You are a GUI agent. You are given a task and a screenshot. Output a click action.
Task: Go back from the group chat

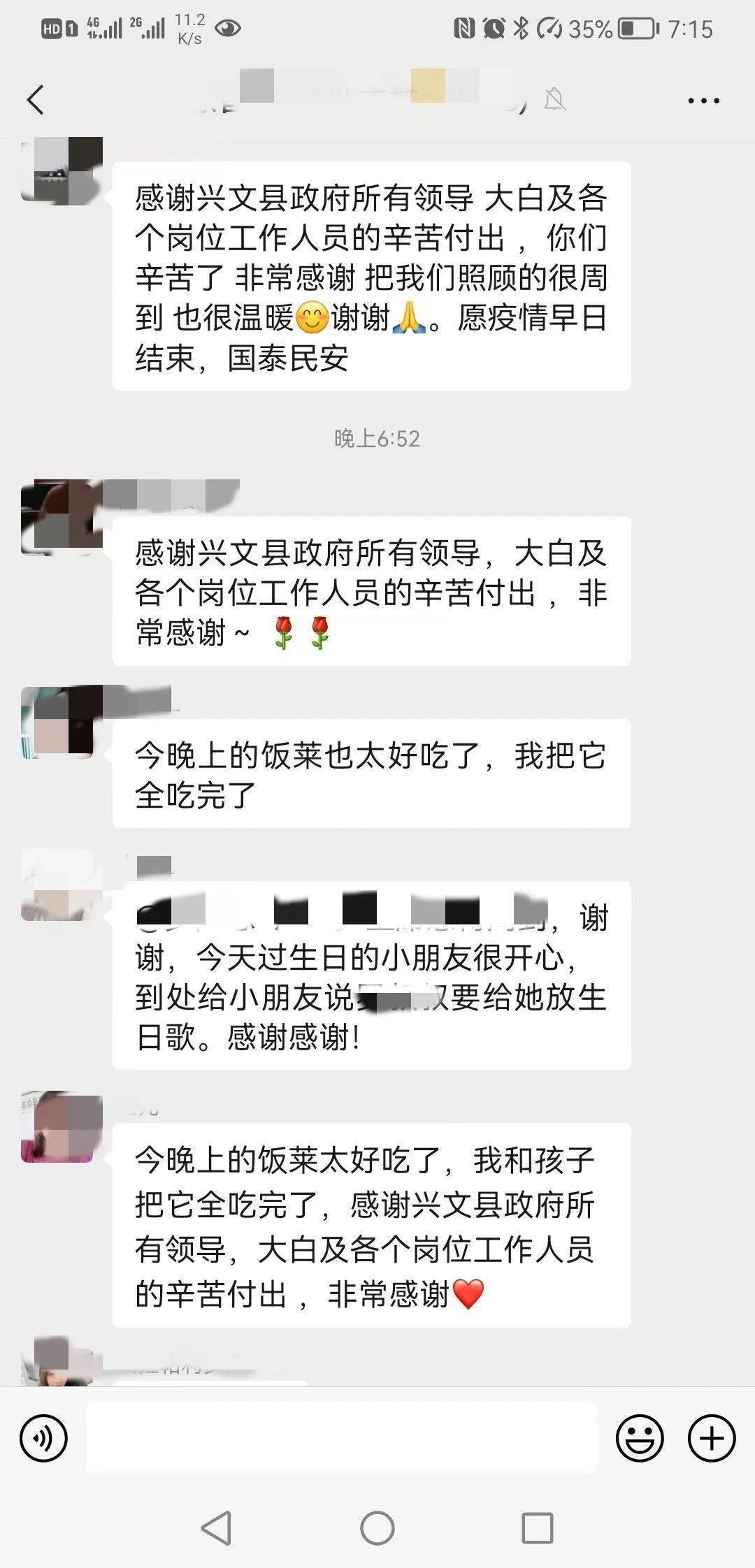pyautogui.click(x=36, y=100)
